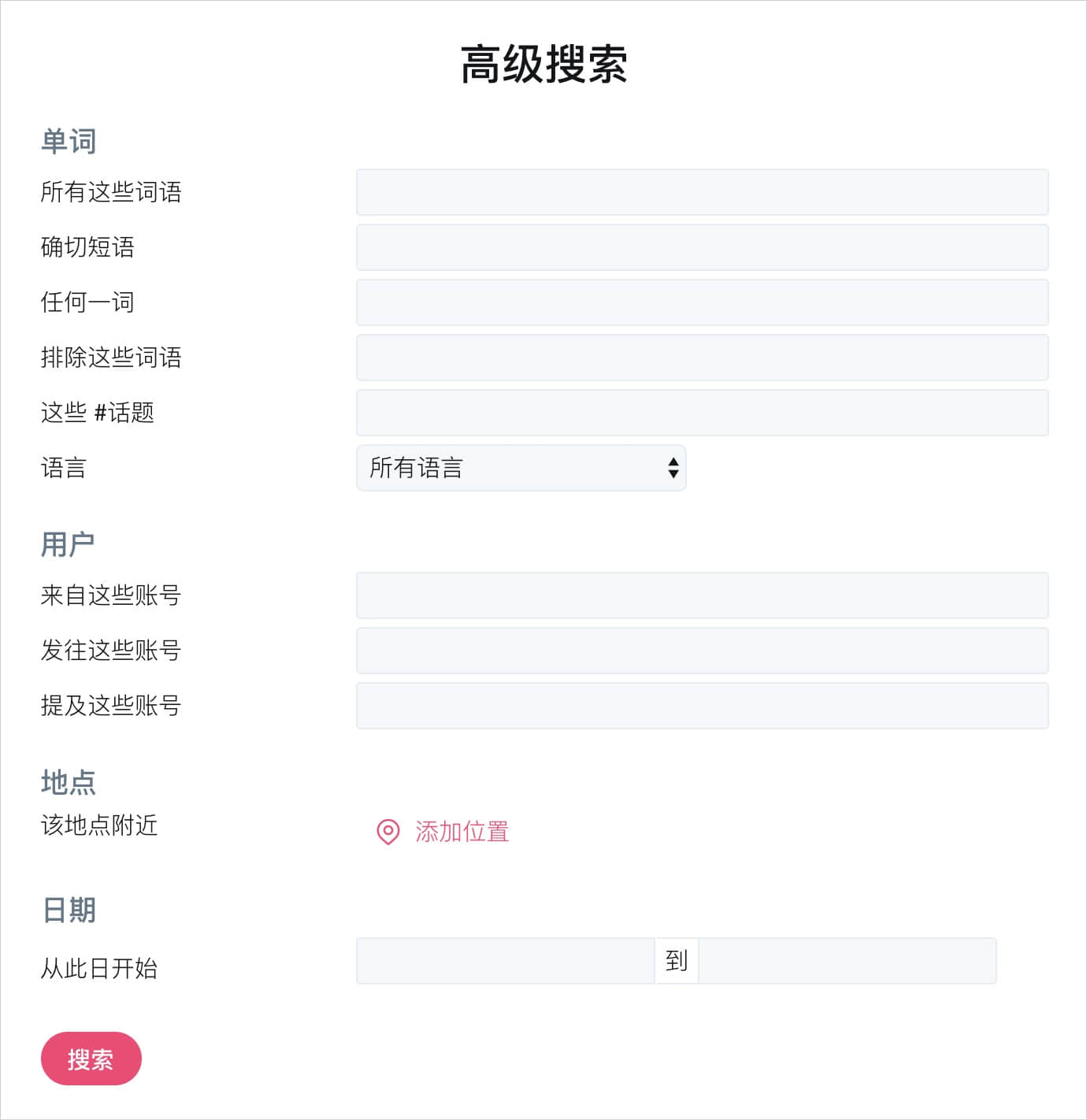Tap the 添加位置 link
This screenshot has width=1087, height=1120.
coord(461,832)
